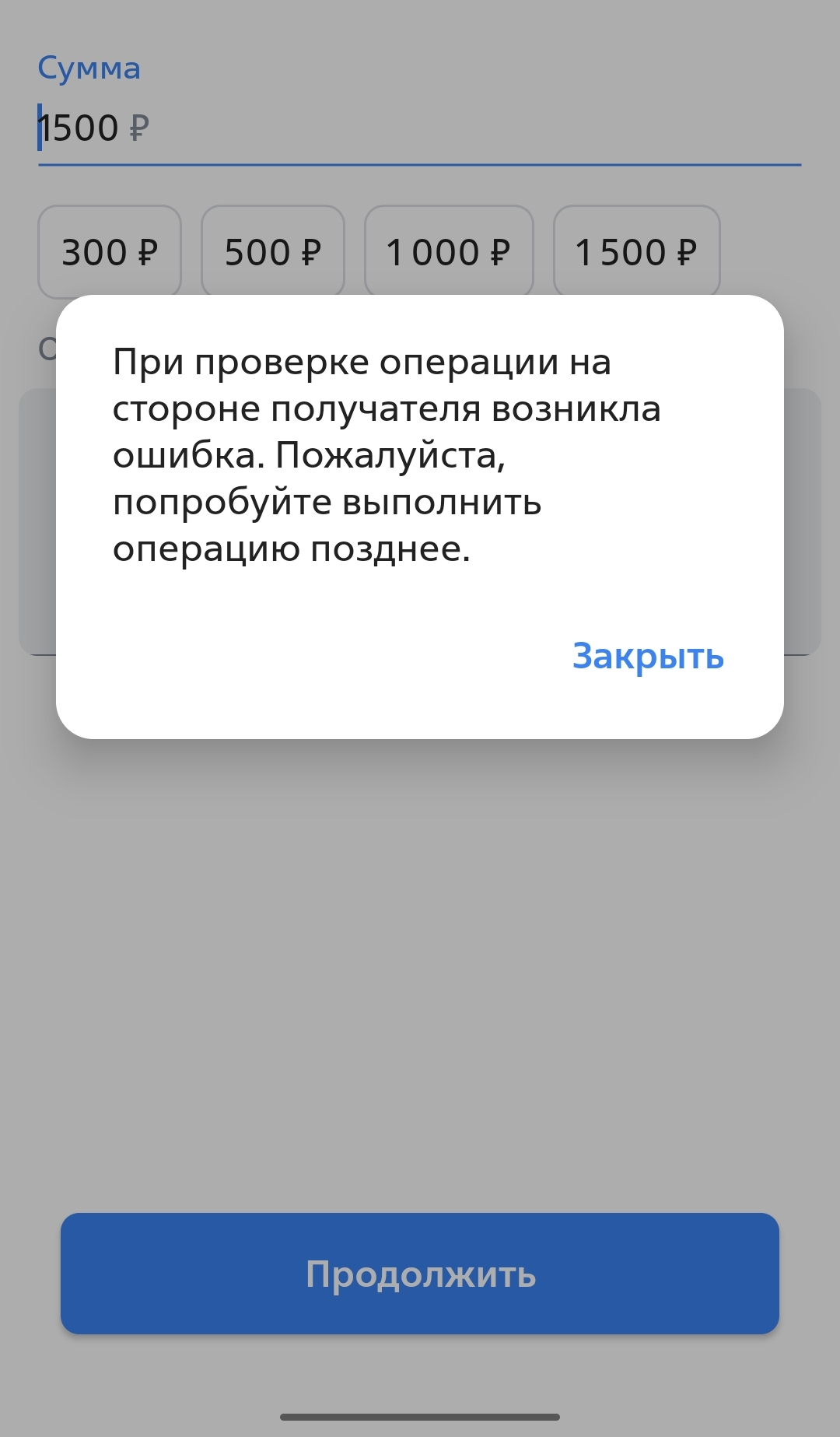Select the 1 500 ₽ amount chip
Viewport: 840px width, 1437px height.
[x=636, y=252]
